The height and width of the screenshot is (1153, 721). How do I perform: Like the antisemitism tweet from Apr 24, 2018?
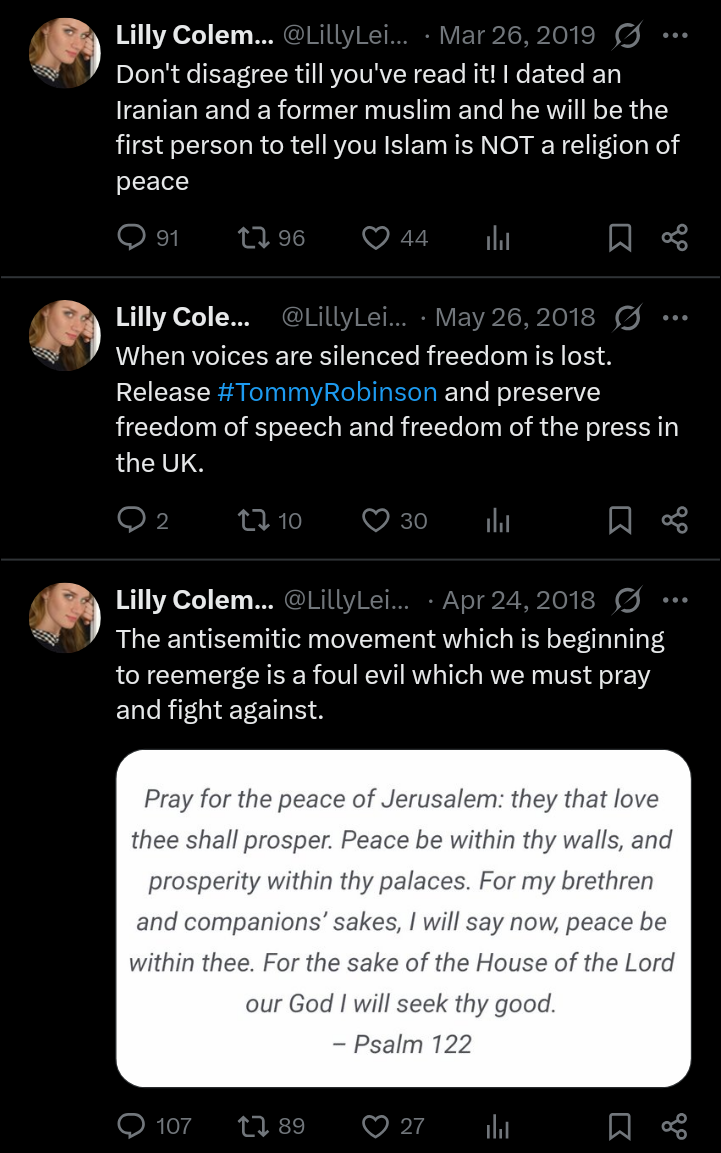click(x=374, y=1125)
